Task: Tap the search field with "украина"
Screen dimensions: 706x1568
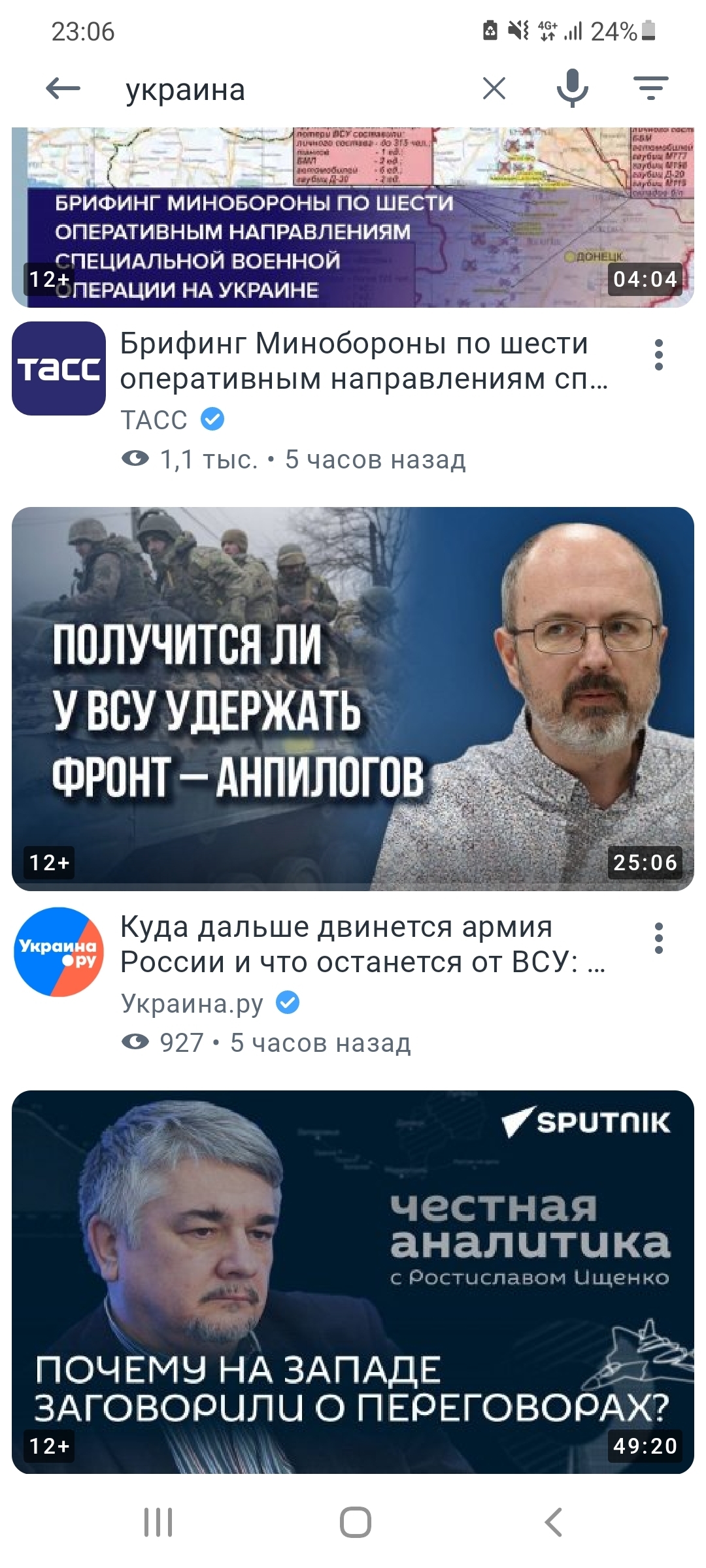Action: point(288,90)
